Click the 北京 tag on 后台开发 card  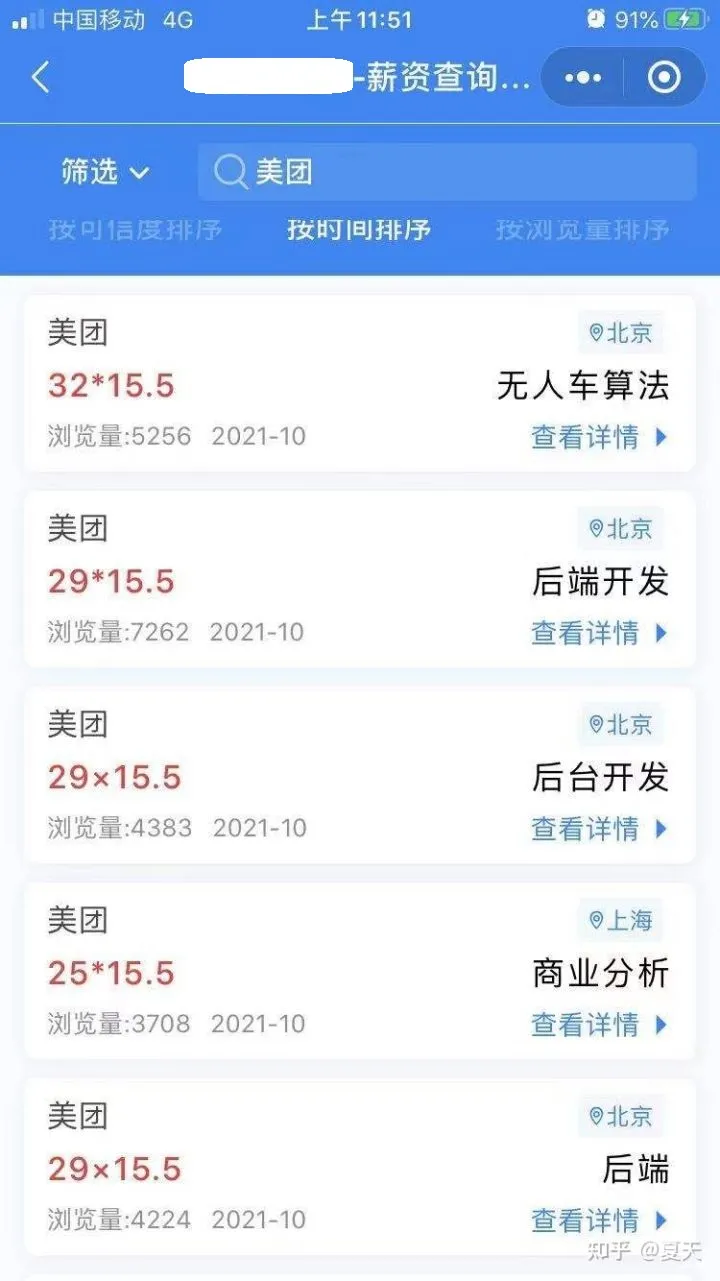pos(622,726)
